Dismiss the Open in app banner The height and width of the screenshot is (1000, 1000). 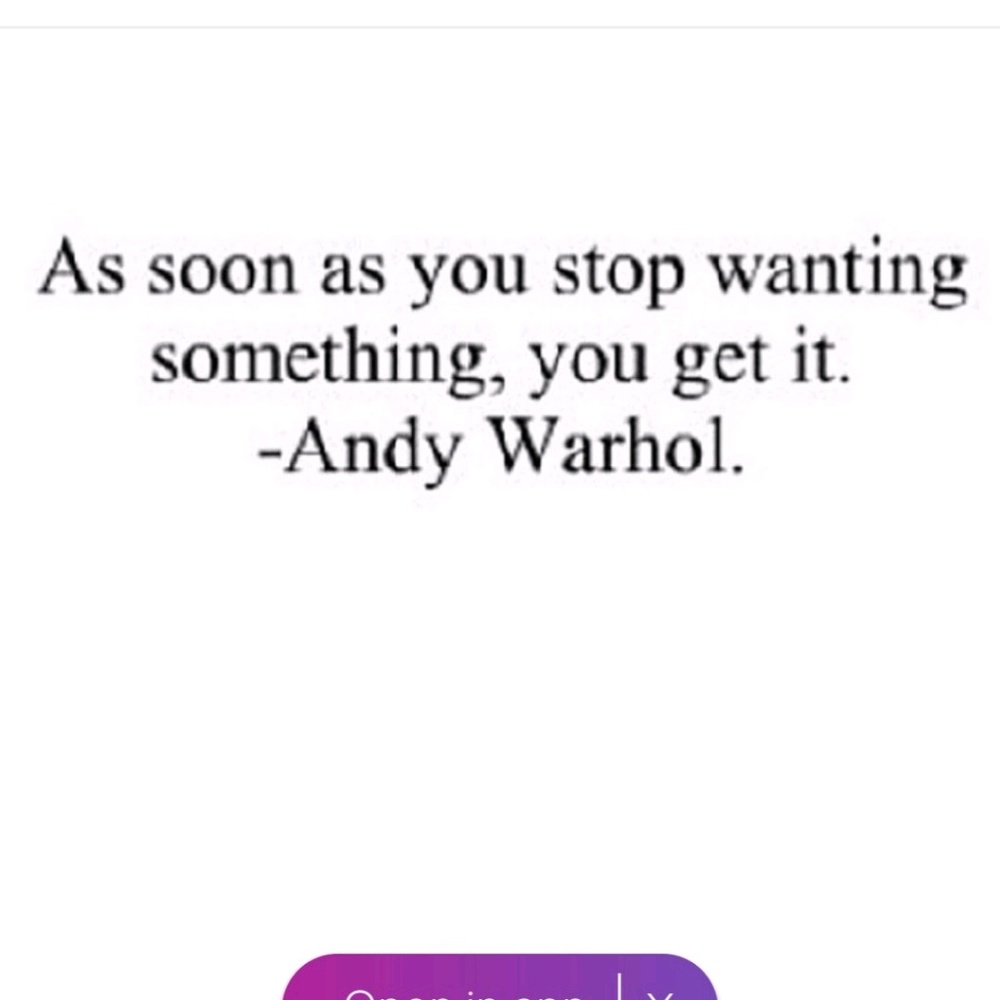click(660, 990)
